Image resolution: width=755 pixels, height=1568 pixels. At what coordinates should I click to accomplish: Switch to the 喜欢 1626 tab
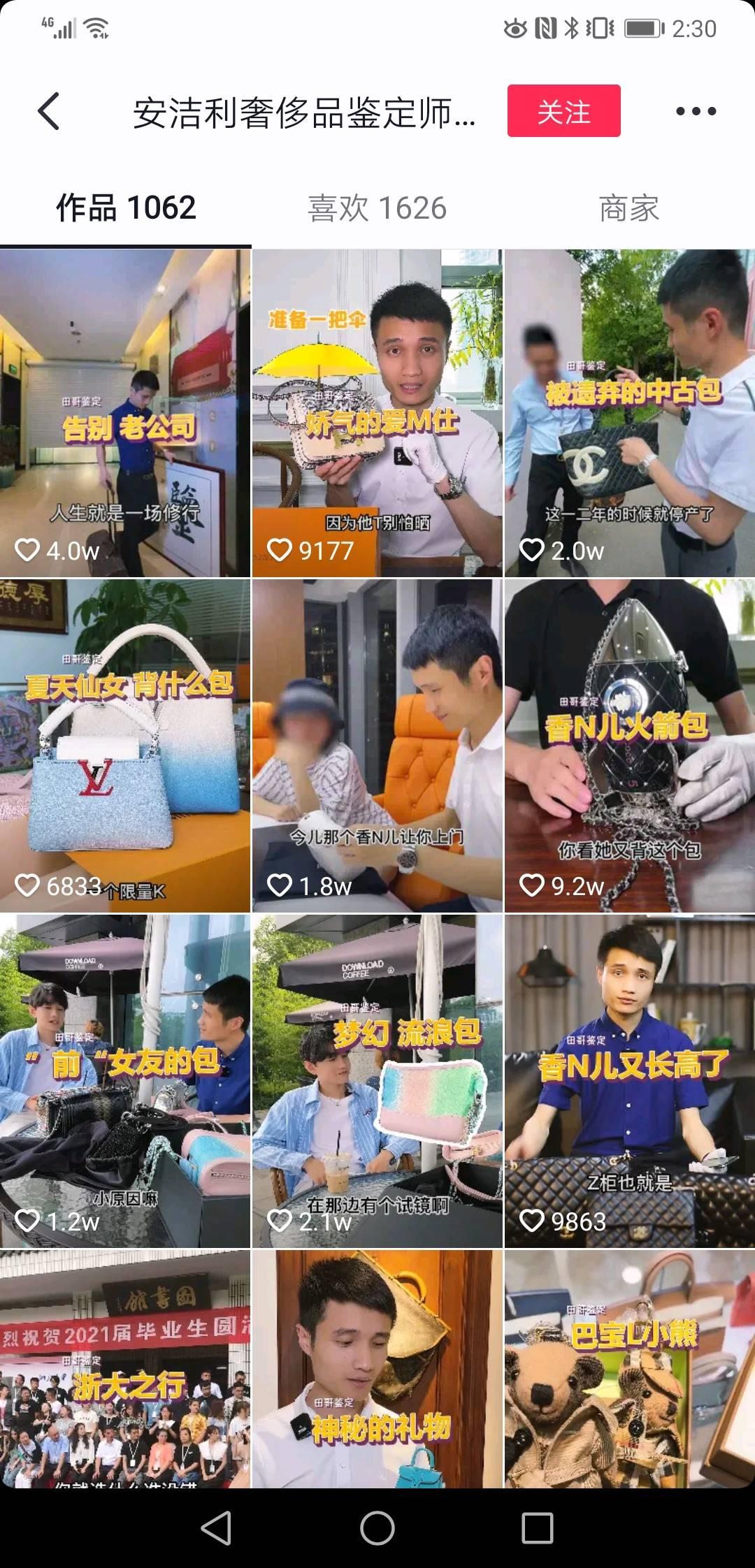click(x=376, y=208)
